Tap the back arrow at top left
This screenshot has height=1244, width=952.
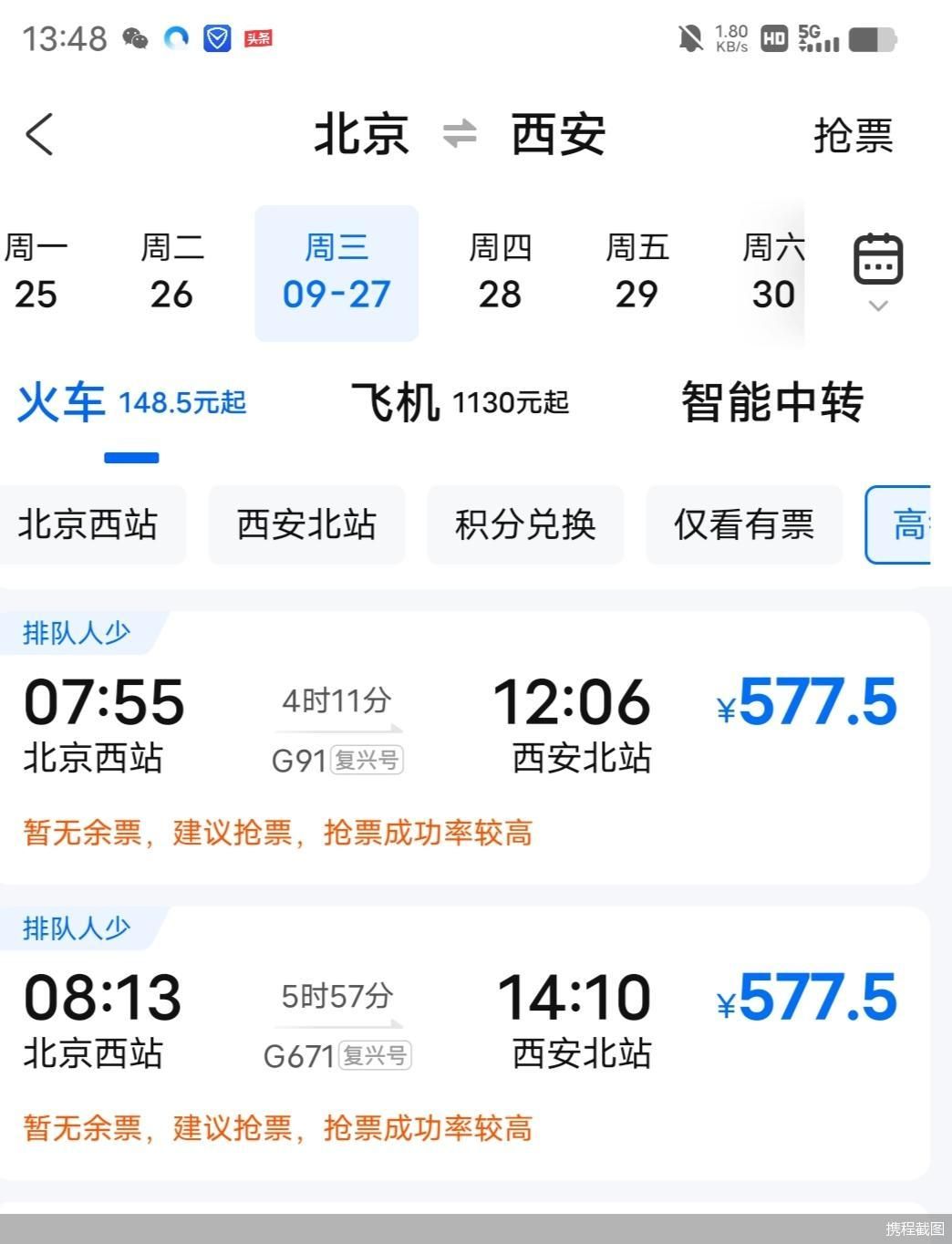[x=40, y=133]
